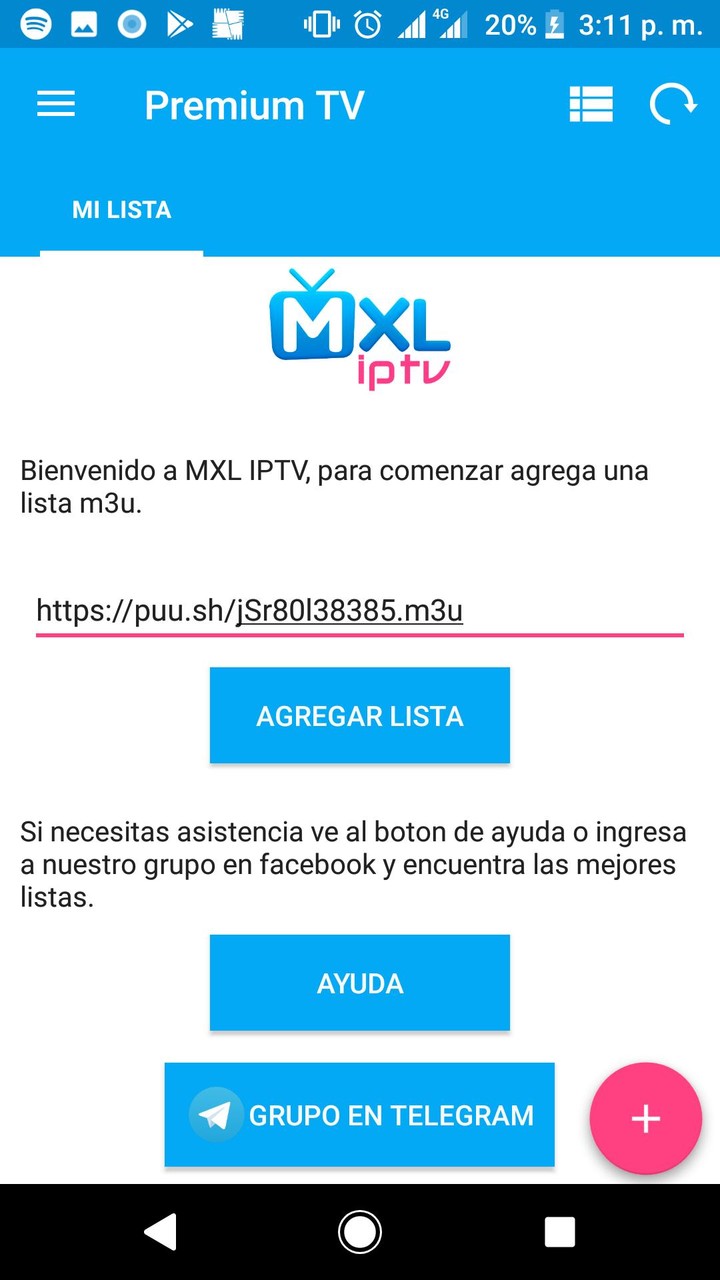Tap the refresh icon
The width and height of the screenshot is (720, 1280).
click(672, 104)
